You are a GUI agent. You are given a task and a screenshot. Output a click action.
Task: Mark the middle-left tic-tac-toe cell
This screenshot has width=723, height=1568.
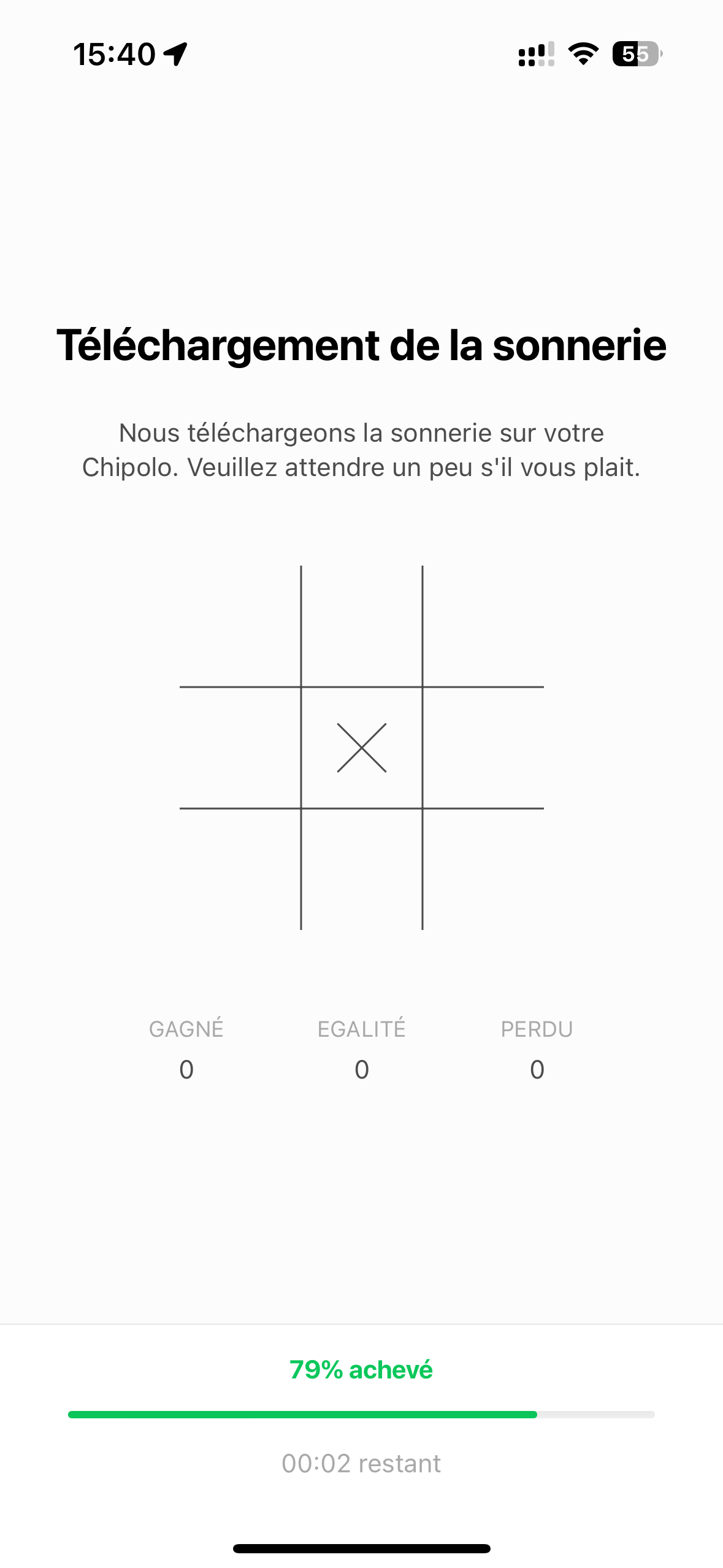pyautogui.click(x=240, y=747)
